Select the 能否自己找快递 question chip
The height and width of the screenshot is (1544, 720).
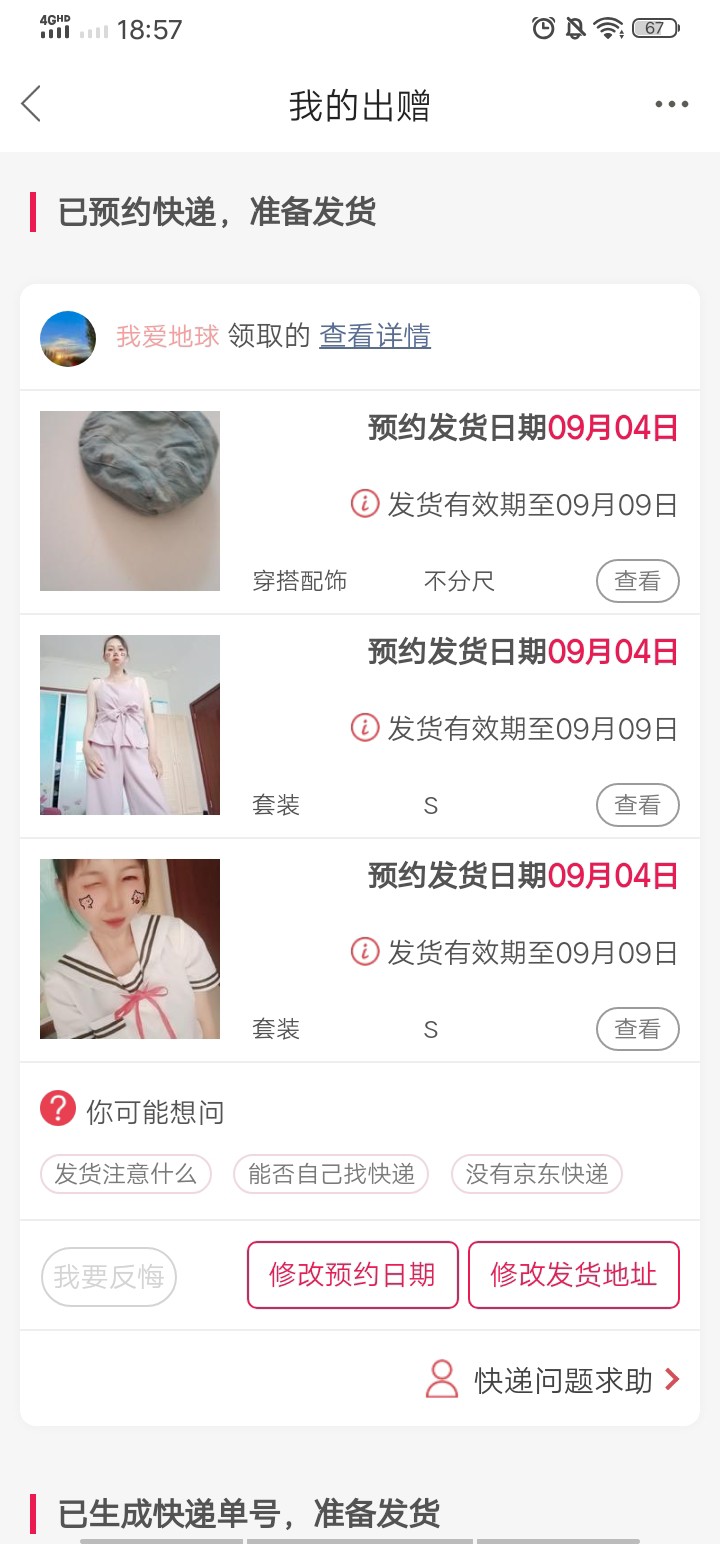coord(331,1174)
